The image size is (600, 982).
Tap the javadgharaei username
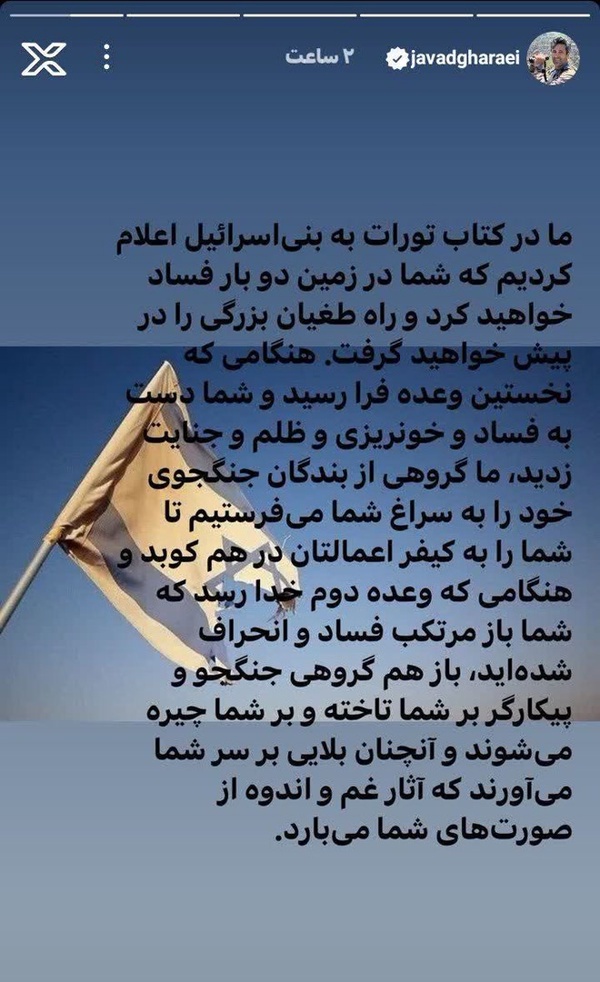click(x=465, y=59)
